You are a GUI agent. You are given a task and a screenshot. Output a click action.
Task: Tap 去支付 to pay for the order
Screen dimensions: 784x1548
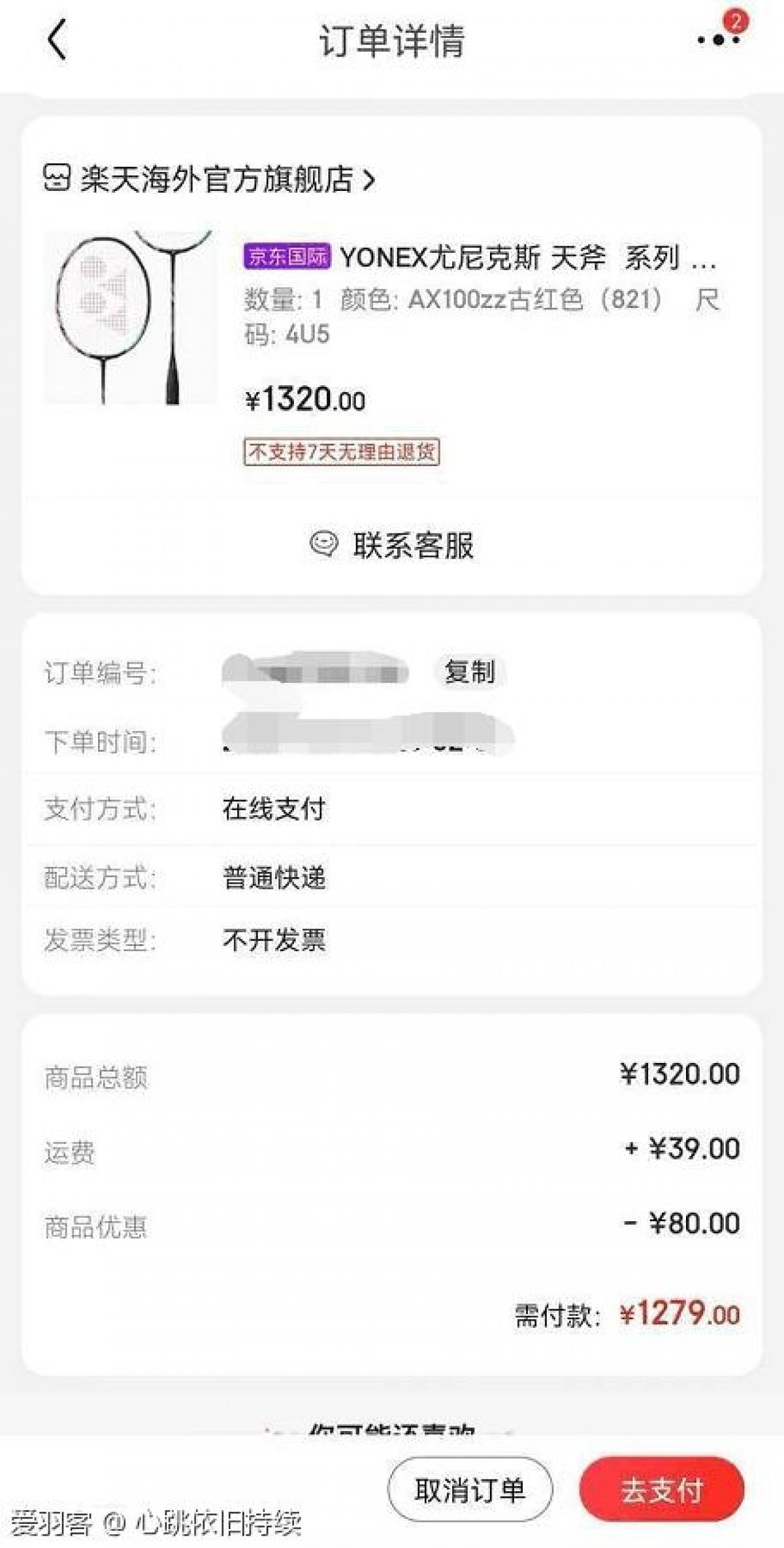click(661, 1490)
